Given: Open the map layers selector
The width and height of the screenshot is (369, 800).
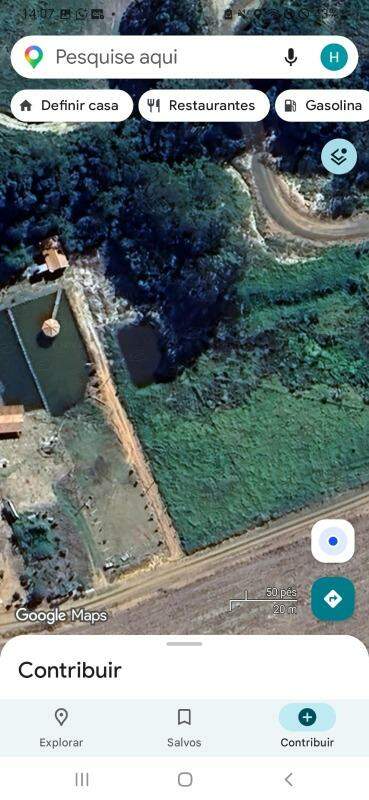Looking at the screenshot, I should [x=339, y=157].
